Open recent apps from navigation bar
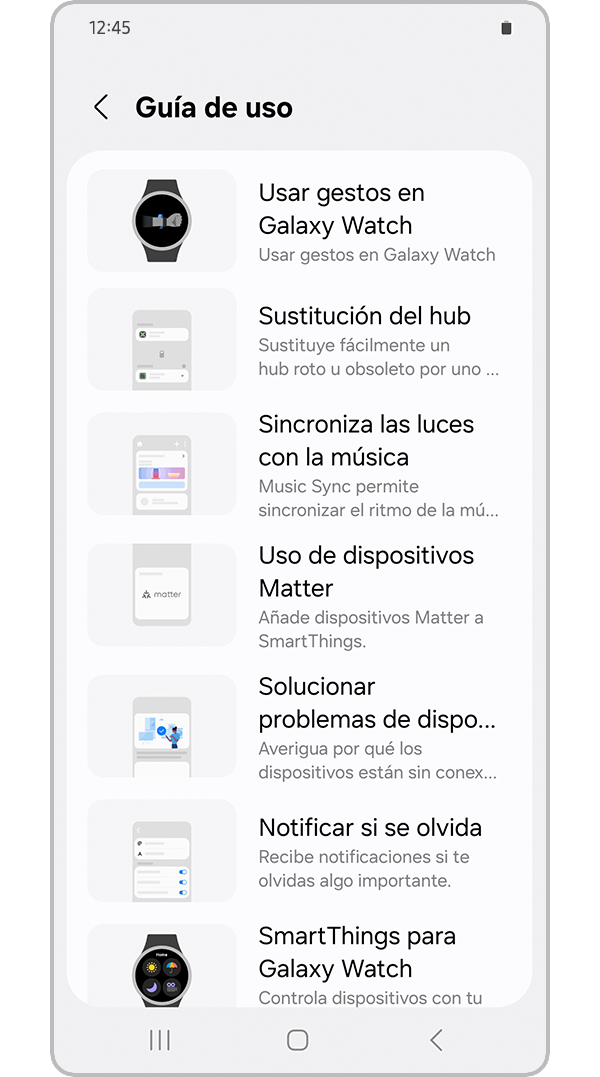The height and width of the screenshot is (1077, 600). [159, 1040]
